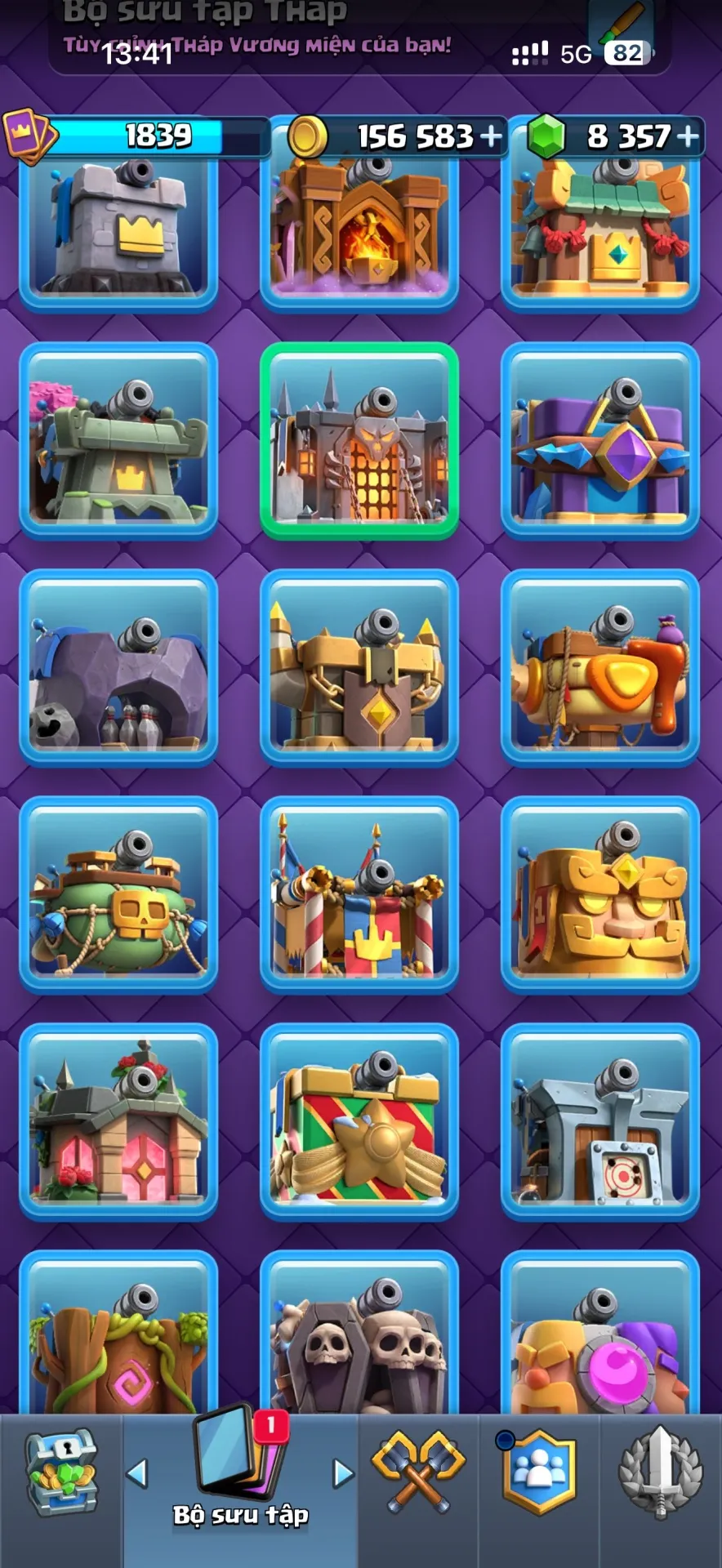The width and height of the screenshot is (722, 1568).
Task: Choose the Christmas gift box tower skin
Action: (x=359, y=1122)
